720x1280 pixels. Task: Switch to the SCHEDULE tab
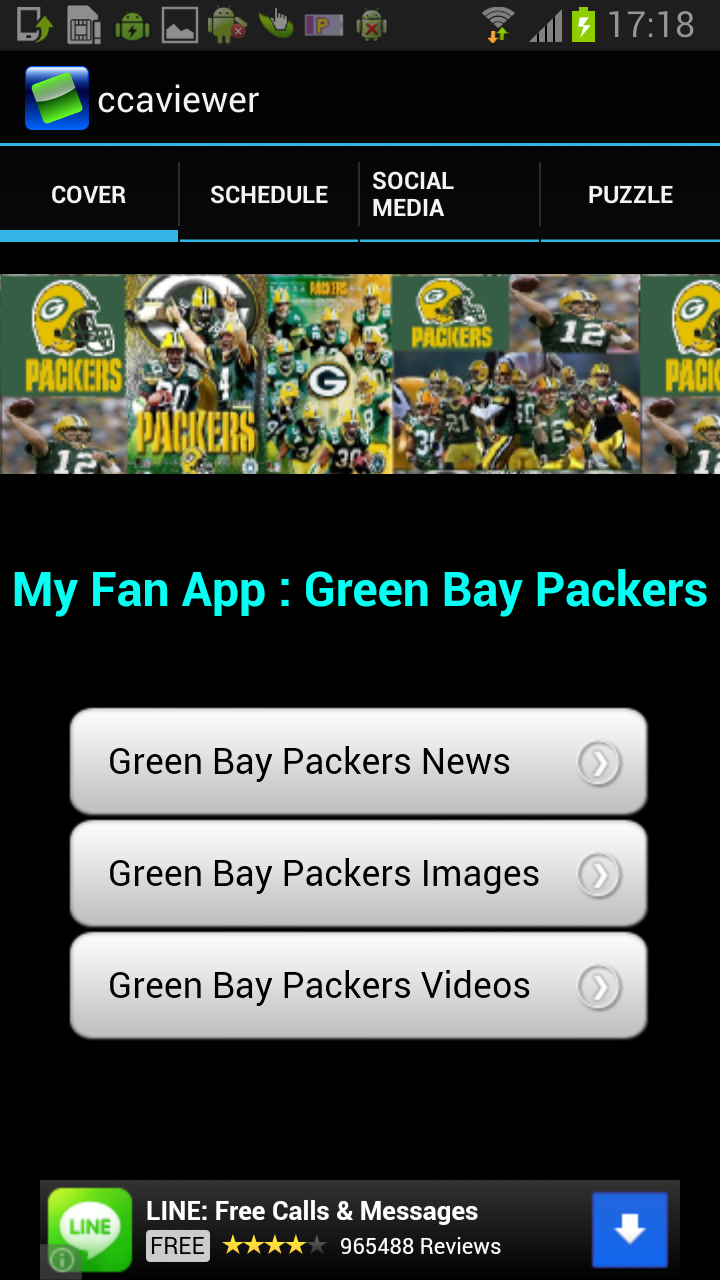click(x=268, y=194)
